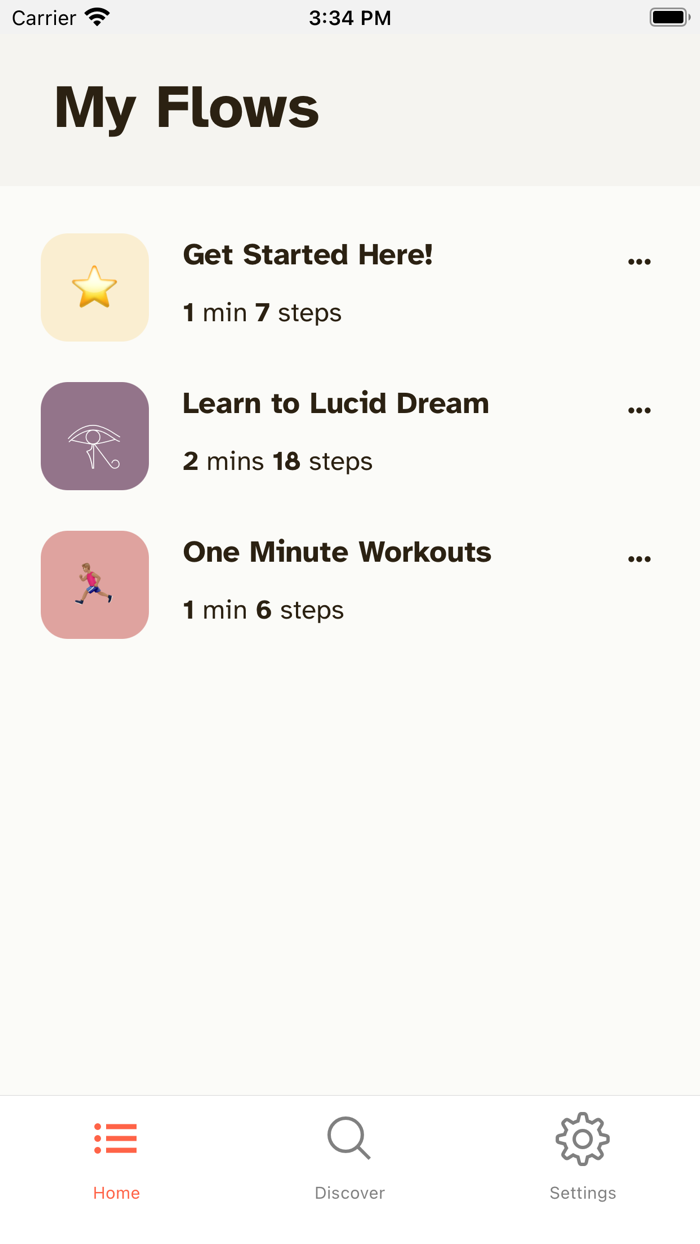The image size is (700, 1244).
Task: Show more options for One Minute Workouts
Action: click(x=639, y=560)
